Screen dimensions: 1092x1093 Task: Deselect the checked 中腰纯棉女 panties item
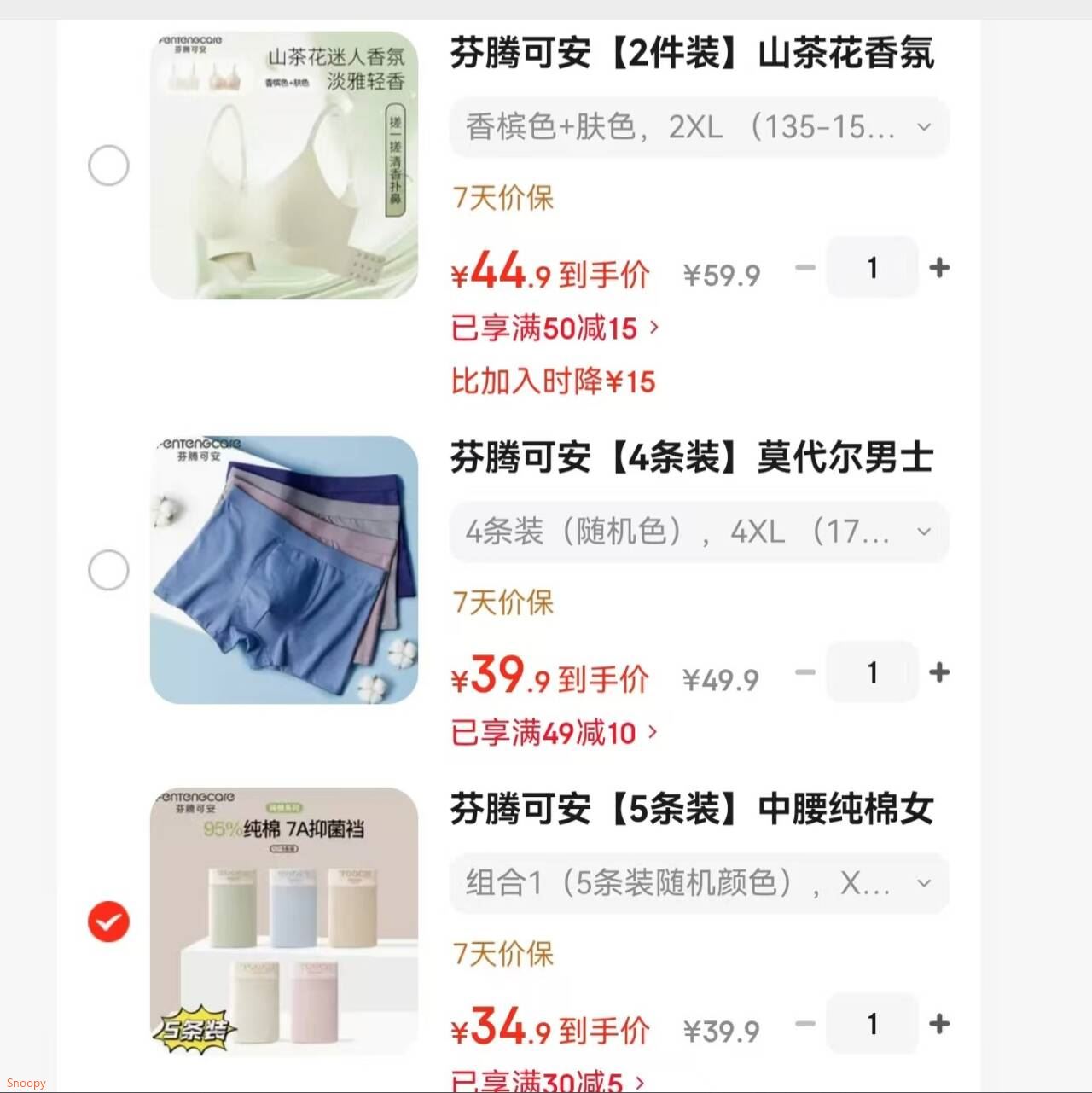coord(107,921)
